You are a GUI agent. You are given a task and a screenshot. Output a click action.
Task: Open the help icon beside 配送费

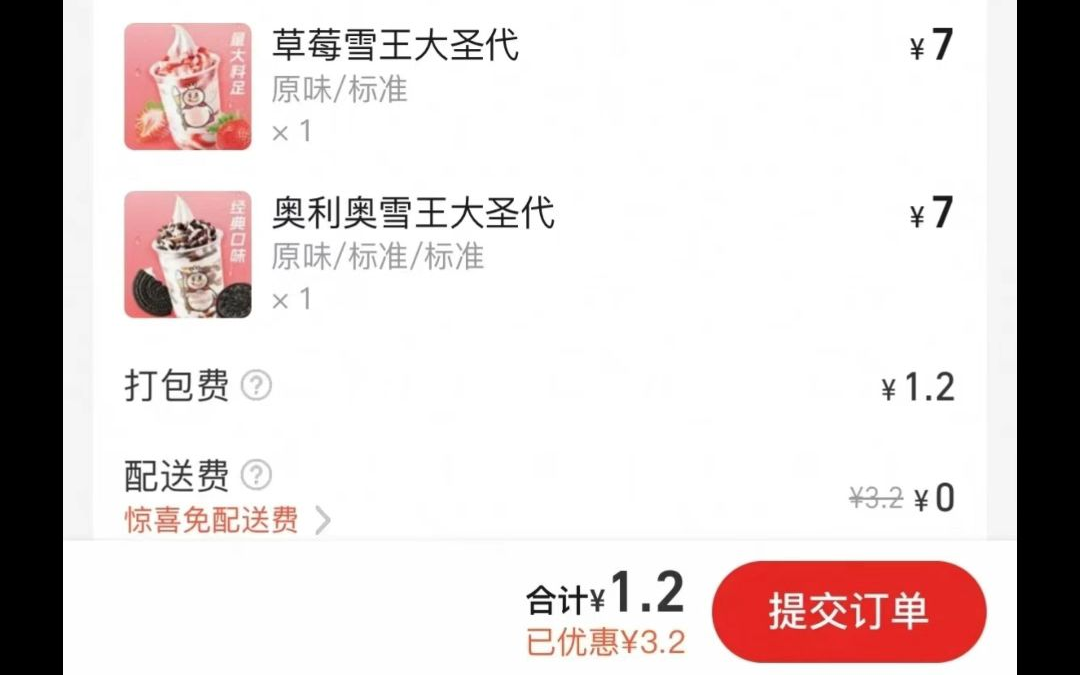click(x=257, y=475)
